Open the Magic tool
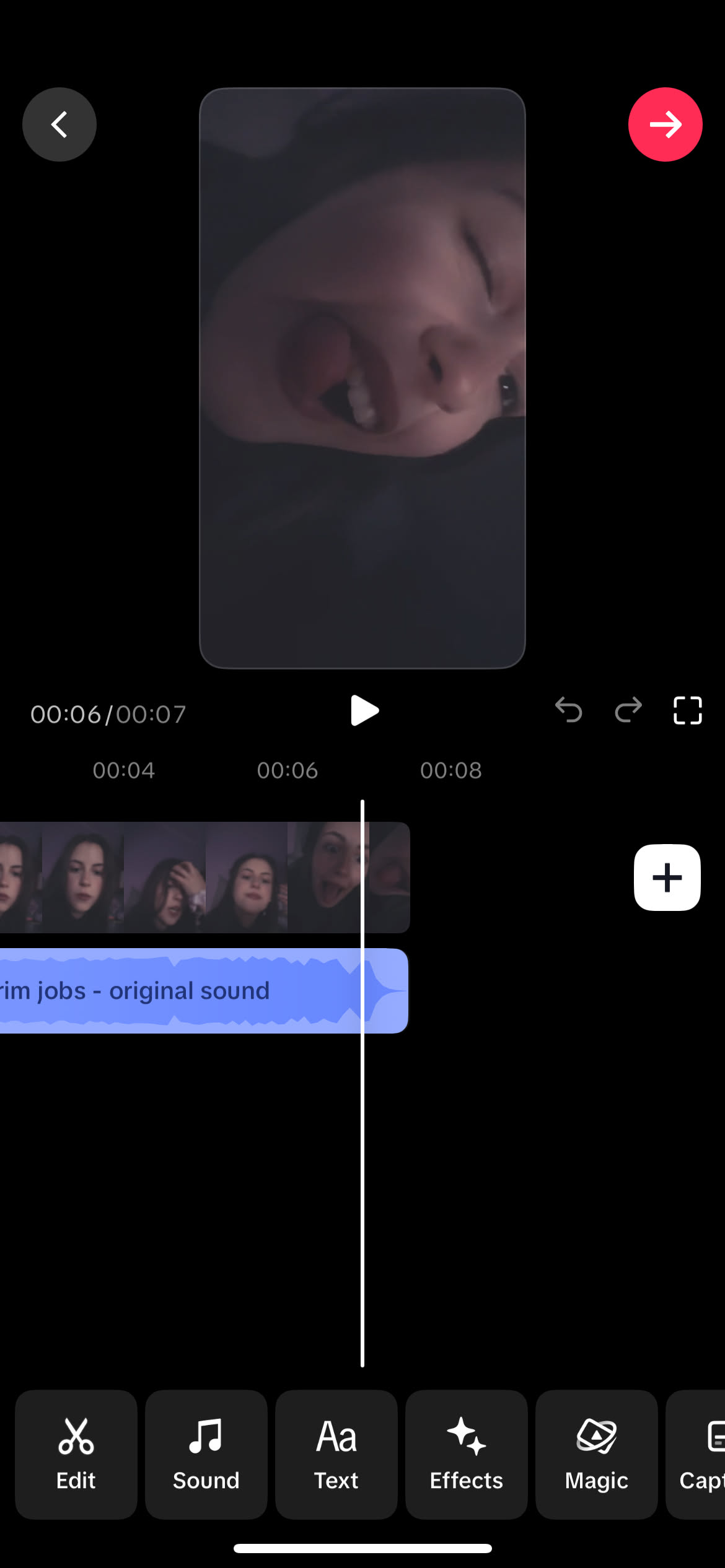 pyautogui.click(x=596, y=1454)
